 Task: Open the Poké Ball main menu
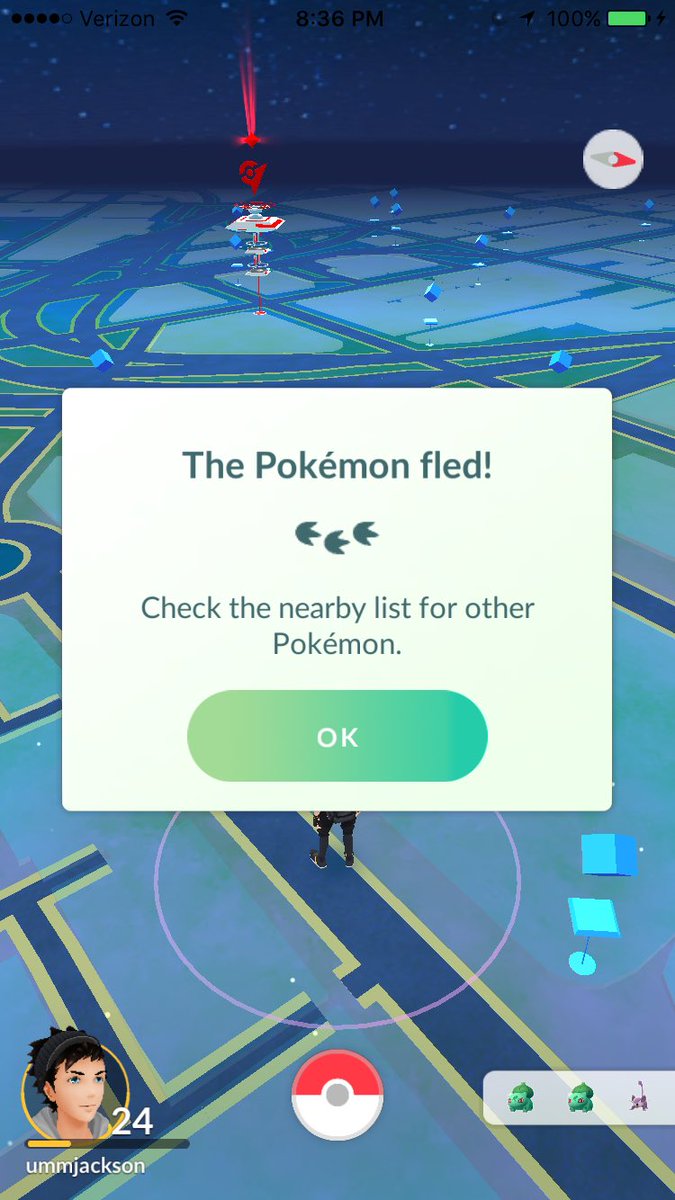(x=337, y=1095)
